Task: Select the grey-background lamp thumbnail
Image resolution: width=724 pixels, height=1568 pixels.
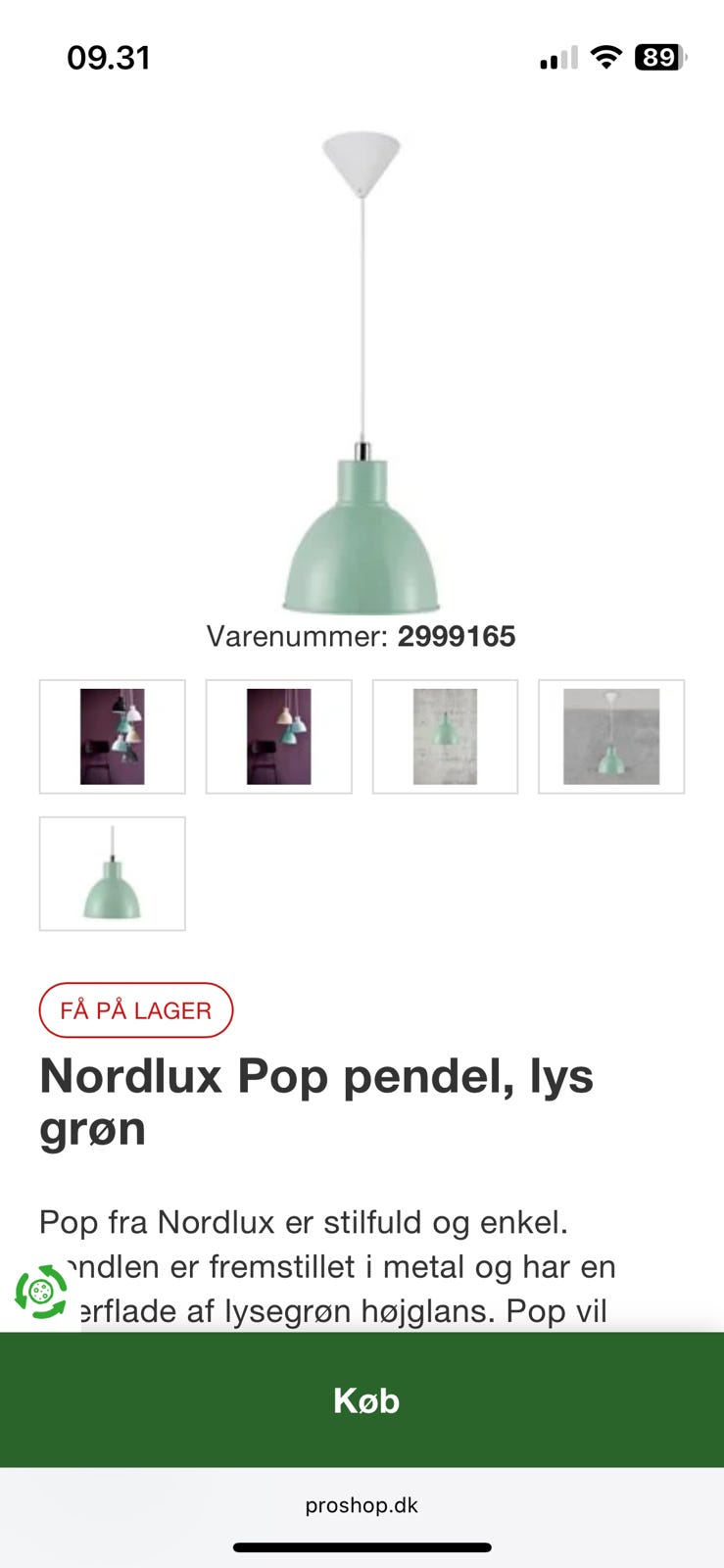Action: (x=610, y=736)
